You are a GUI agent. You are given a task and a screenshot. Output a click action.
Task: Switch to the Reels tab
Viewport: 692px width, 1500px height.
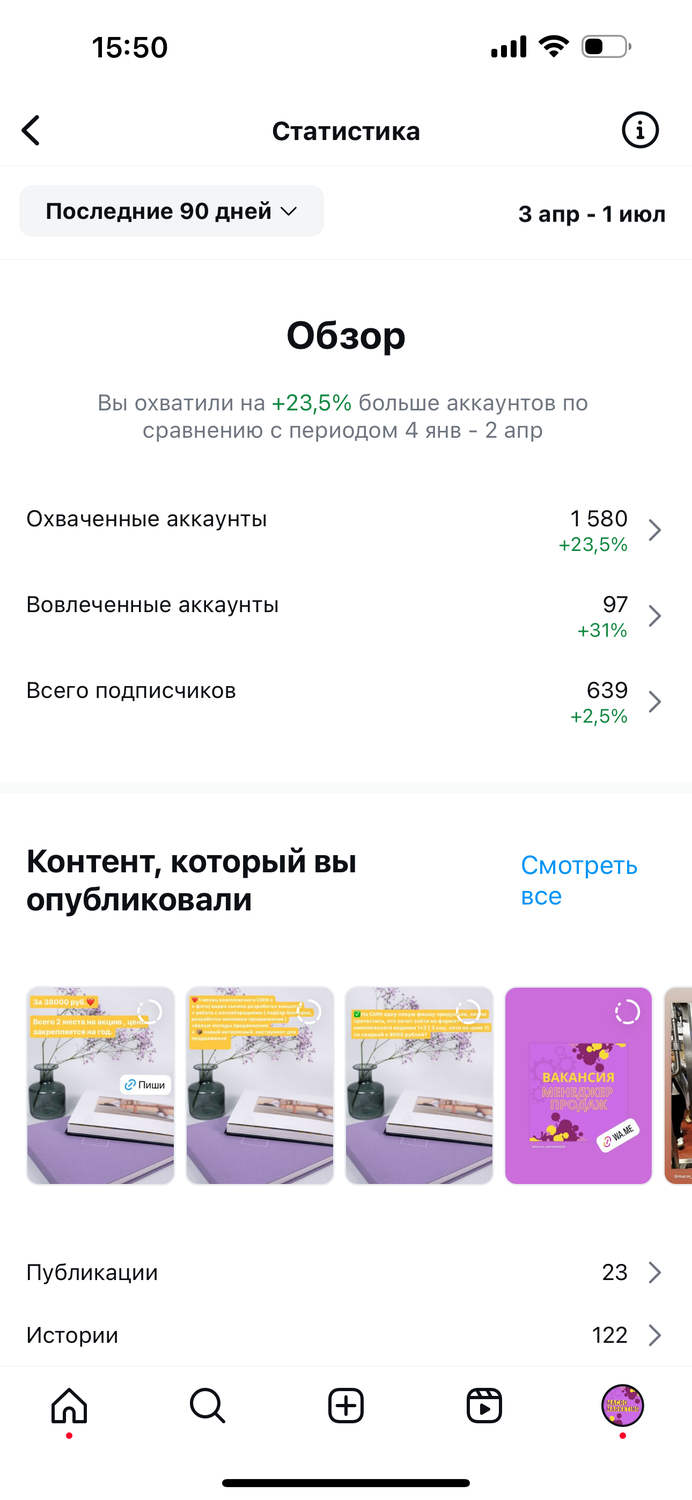click(484, 1406)
